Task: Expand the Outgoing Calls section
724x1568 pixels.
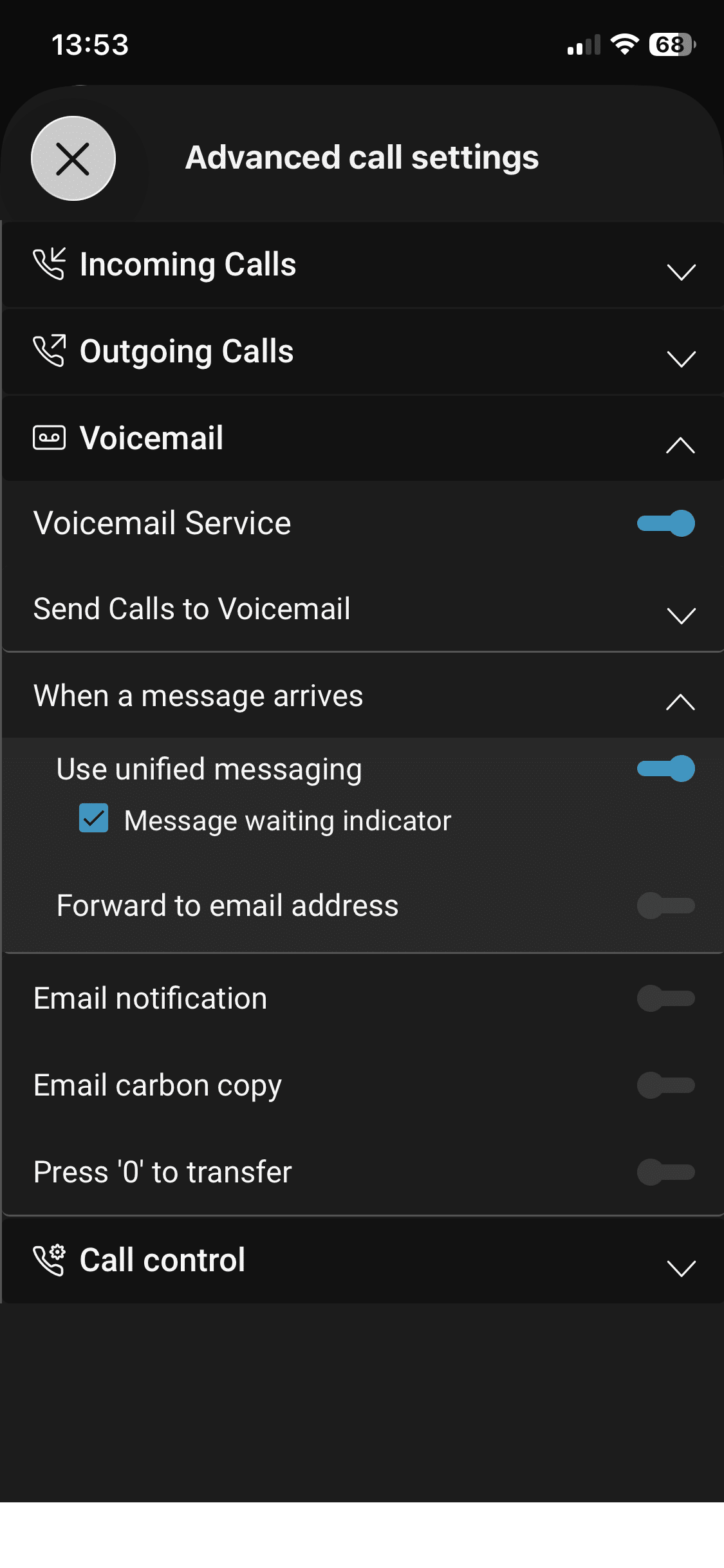Action: (x=681, y=358)
